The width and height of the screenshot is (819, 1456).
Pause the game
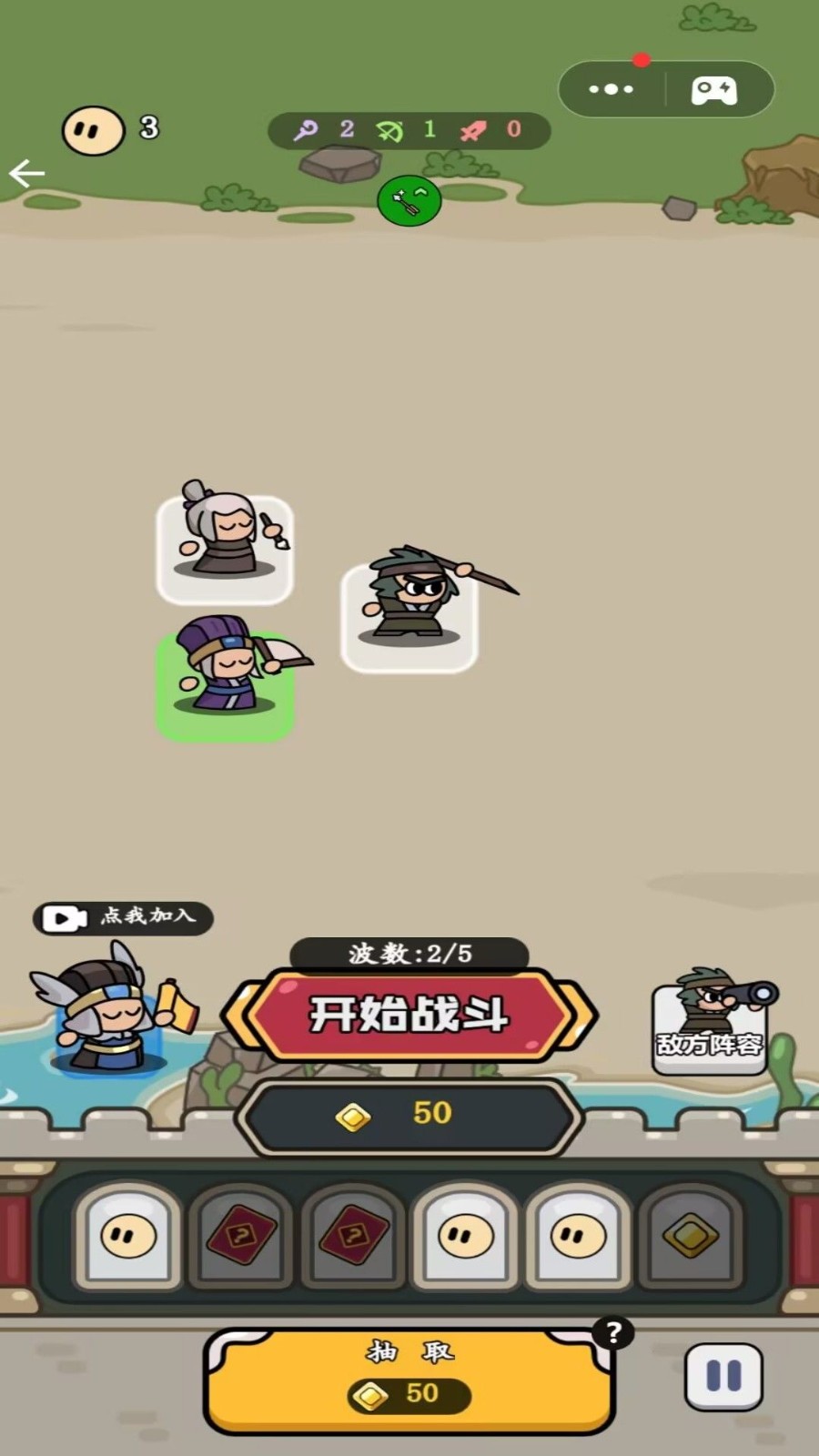(723, 1376)
